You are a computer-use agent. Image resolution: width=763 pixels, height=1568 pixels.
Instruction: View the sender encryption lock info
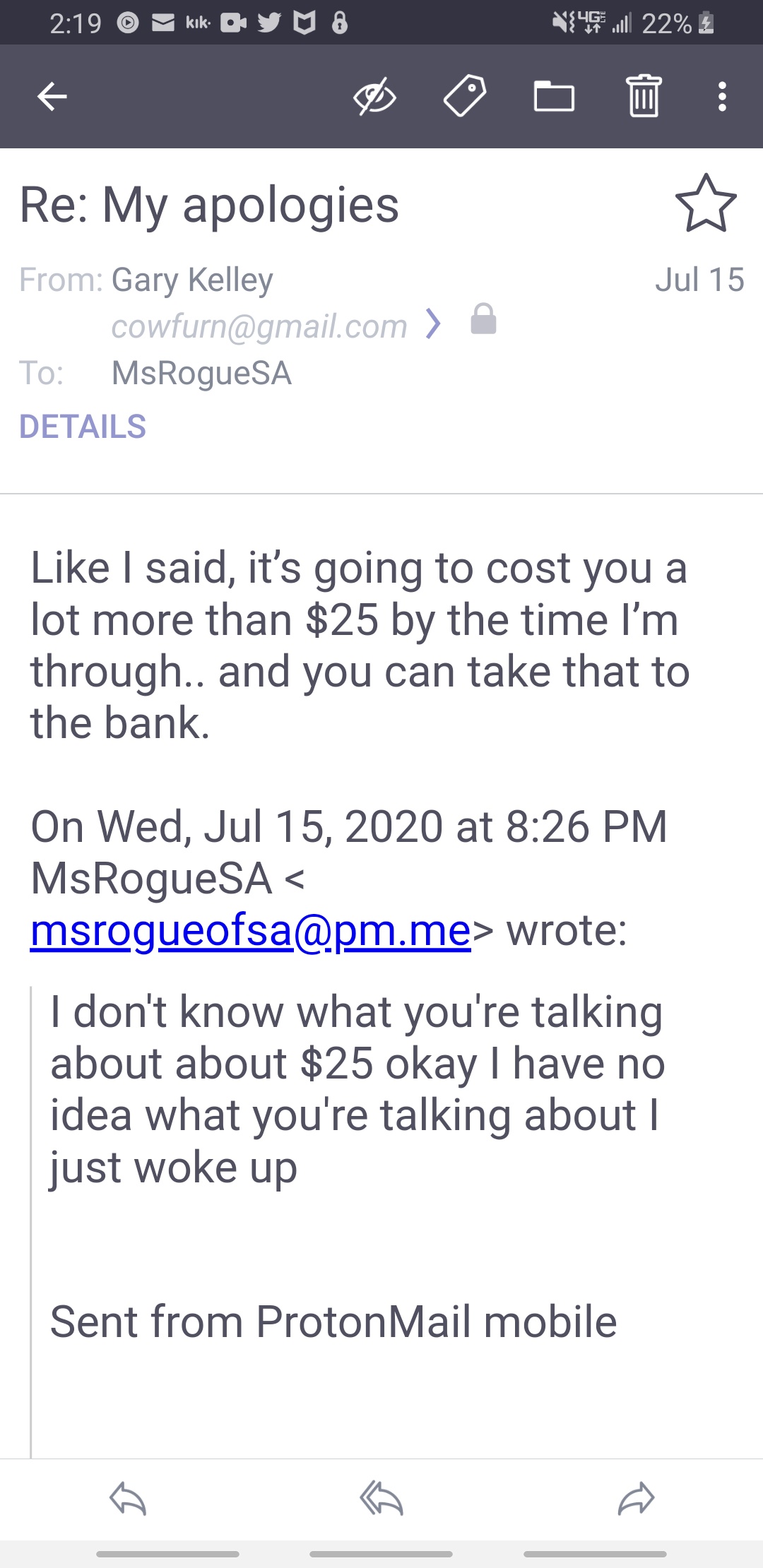point(484,319)
